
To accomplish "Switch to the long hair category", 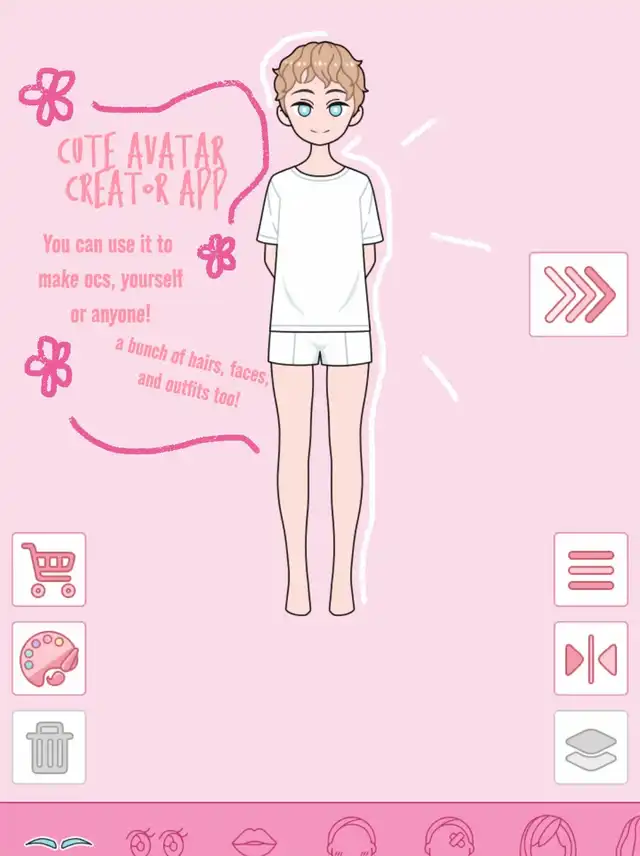I will tap(547, 838).
